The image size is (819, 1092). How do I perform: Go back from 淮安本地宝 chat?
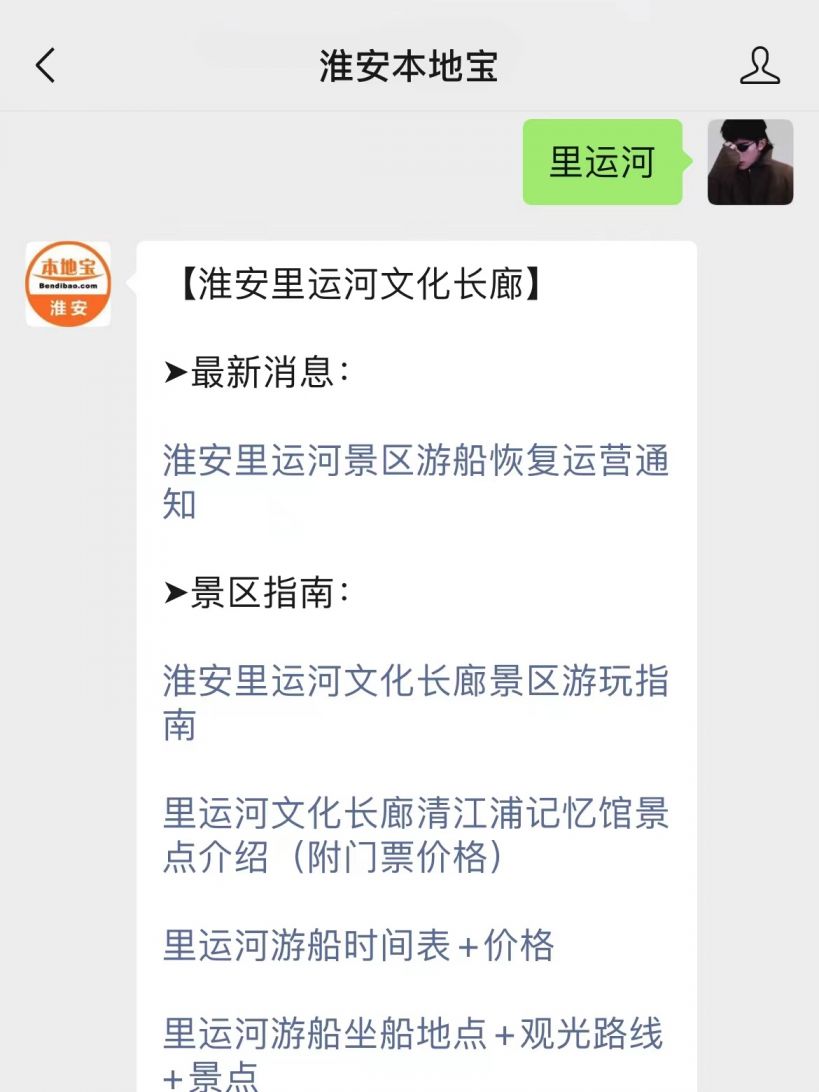(45, 66)
